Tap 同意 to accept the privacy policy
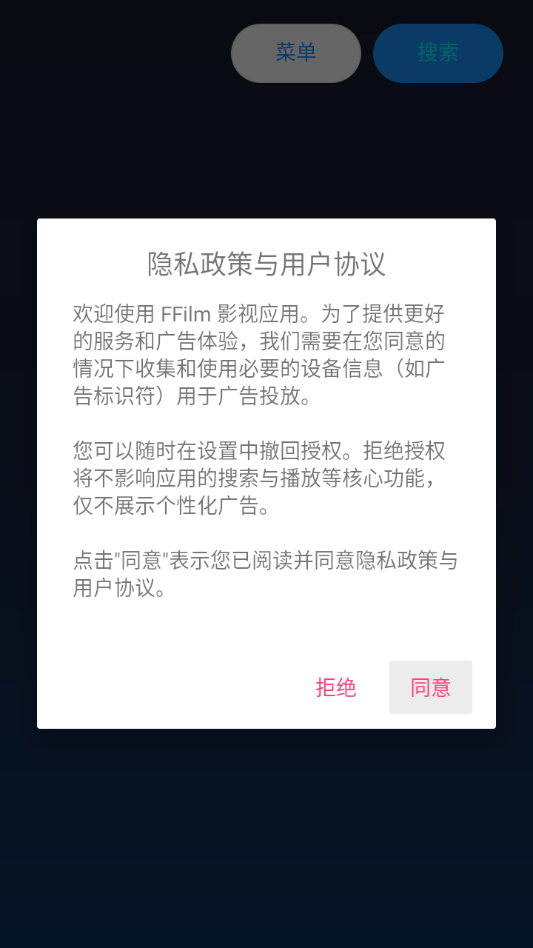Viewport: 533px width, 948px height. [x=430, y=687]
